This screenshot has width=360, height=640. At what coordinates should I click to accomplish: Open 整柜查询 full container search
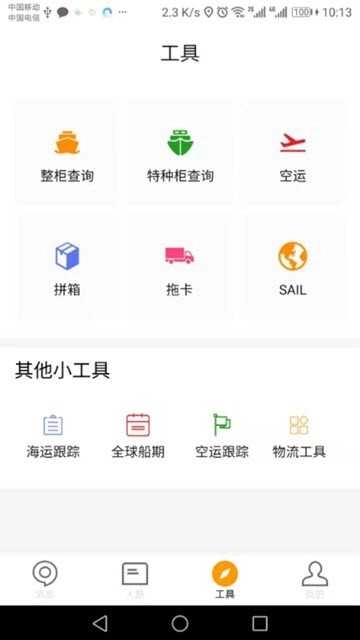[x=67, y=154]
